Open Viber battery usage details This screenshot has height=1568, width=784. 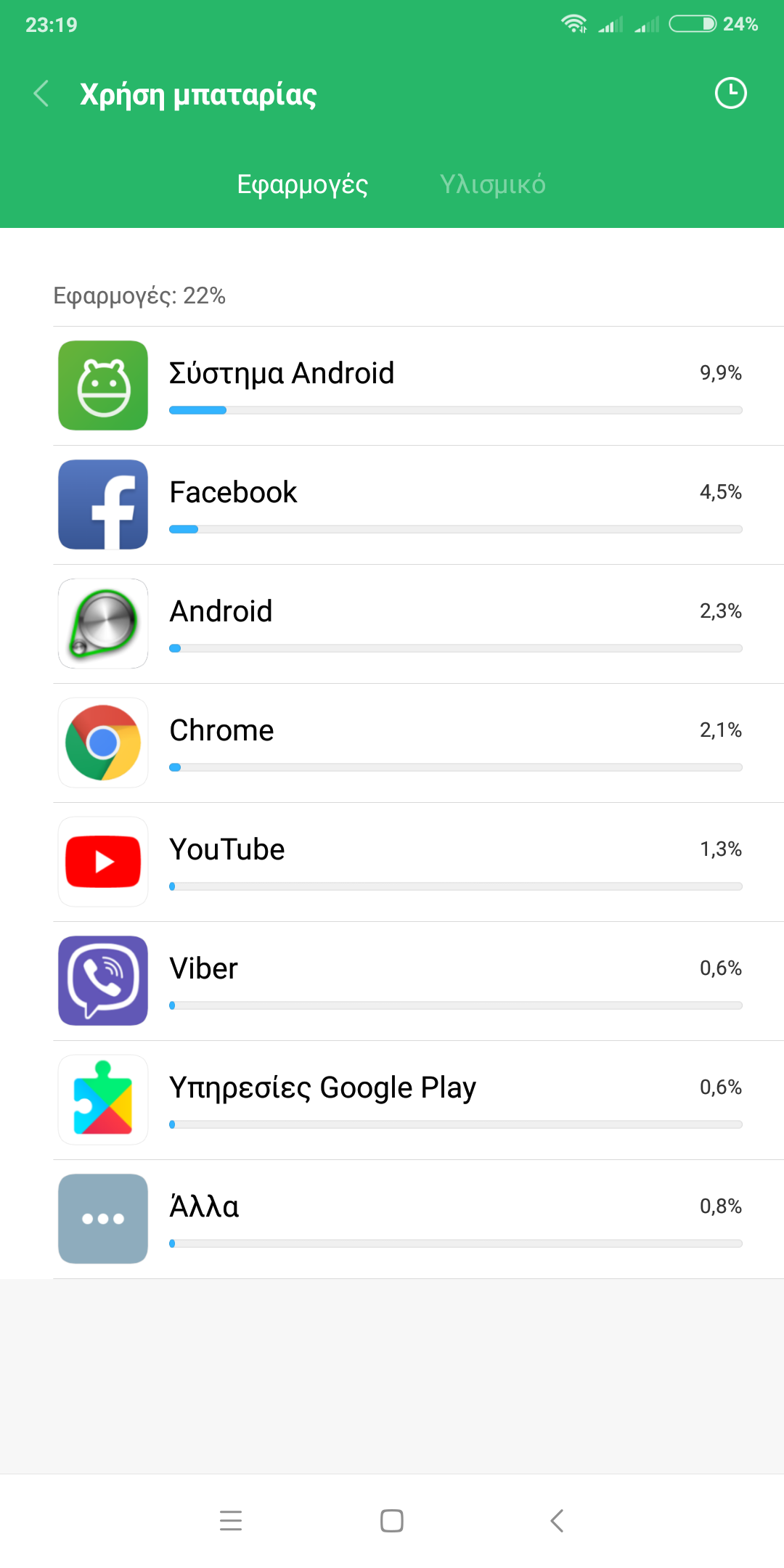[418, 981]
